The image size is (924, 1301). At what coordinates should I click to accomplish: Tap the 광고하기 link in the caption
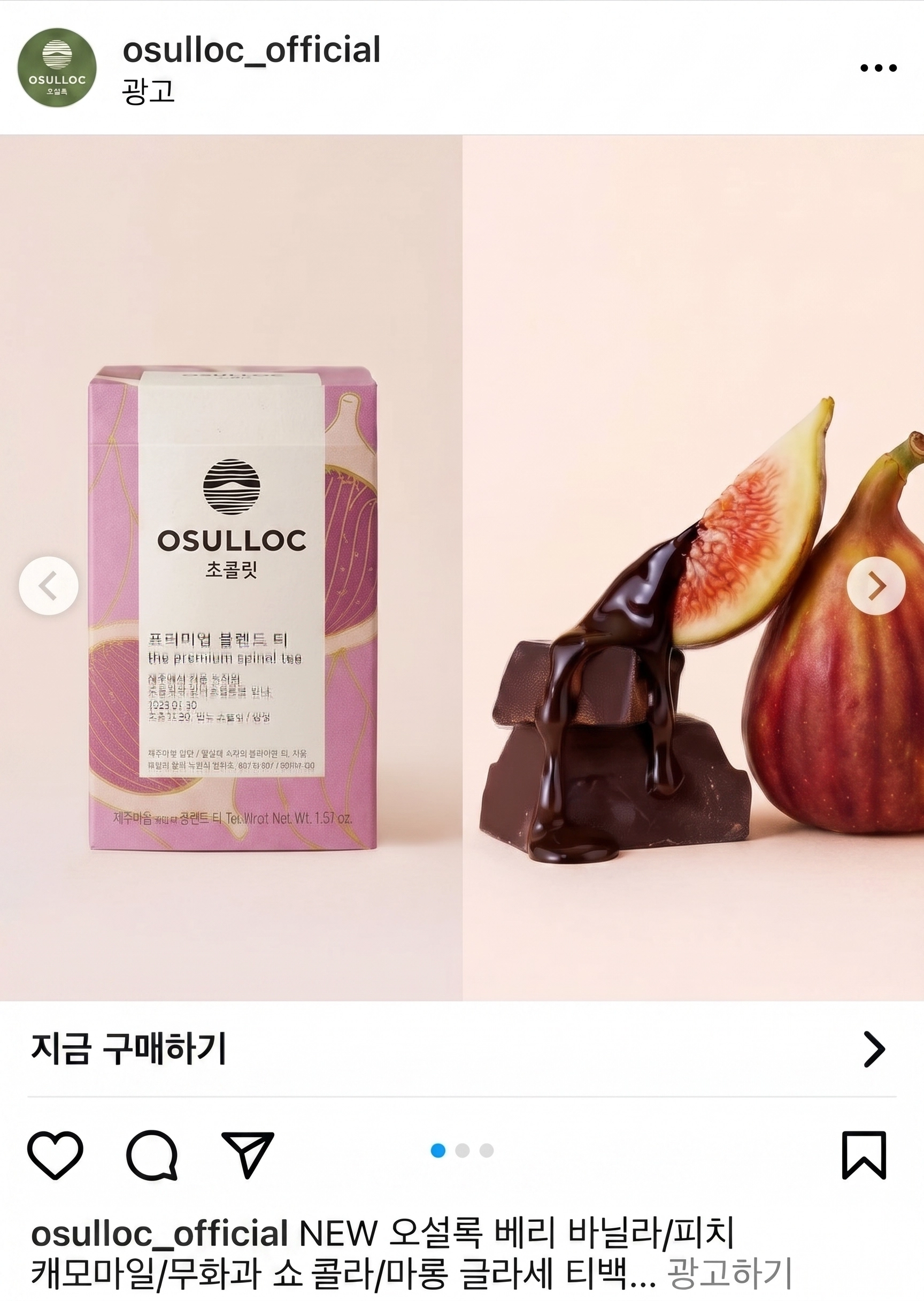[x=729, y=1273]
